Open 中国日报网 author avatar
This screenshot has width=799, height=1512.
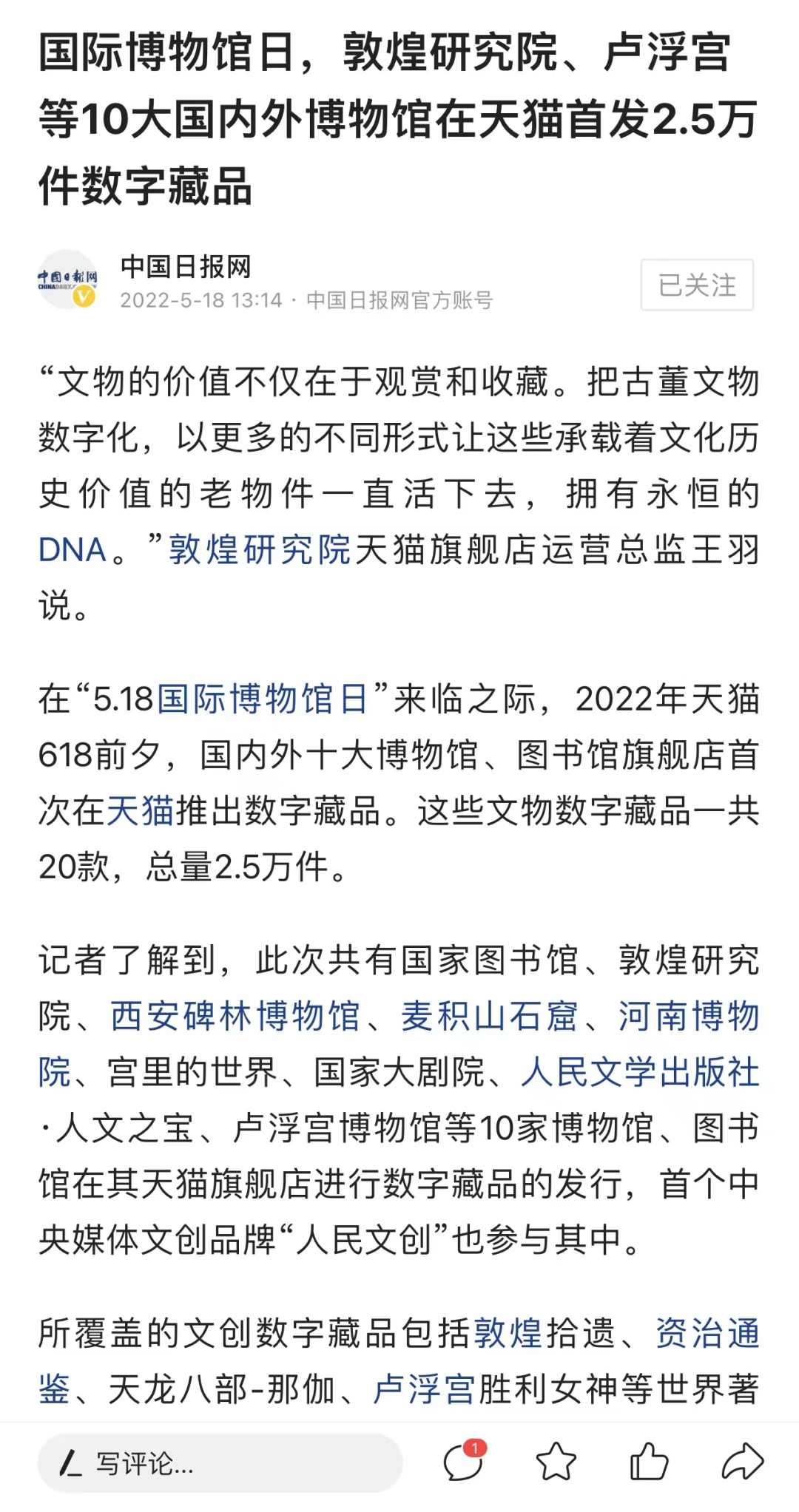pos(67,279)
